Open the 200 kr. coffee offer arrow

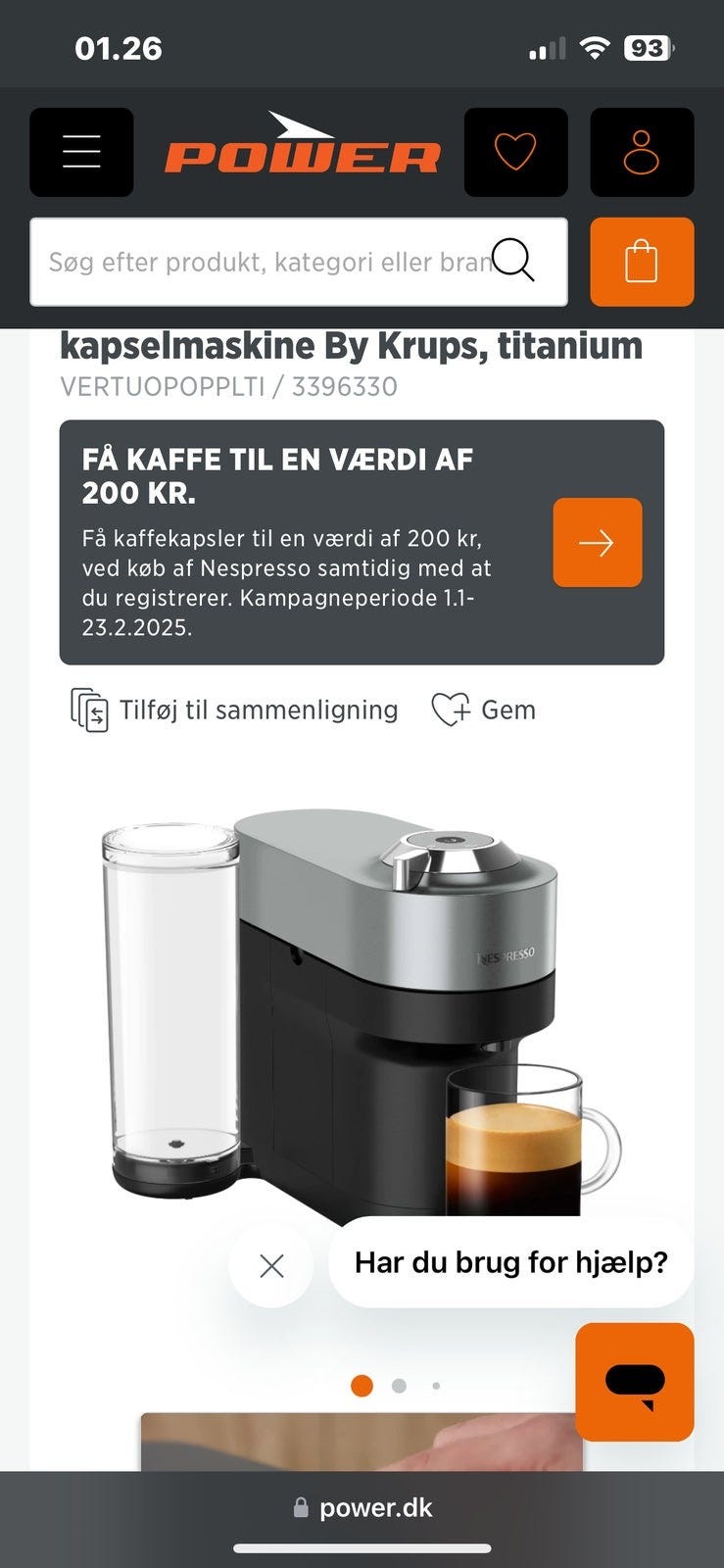(598, 543)
